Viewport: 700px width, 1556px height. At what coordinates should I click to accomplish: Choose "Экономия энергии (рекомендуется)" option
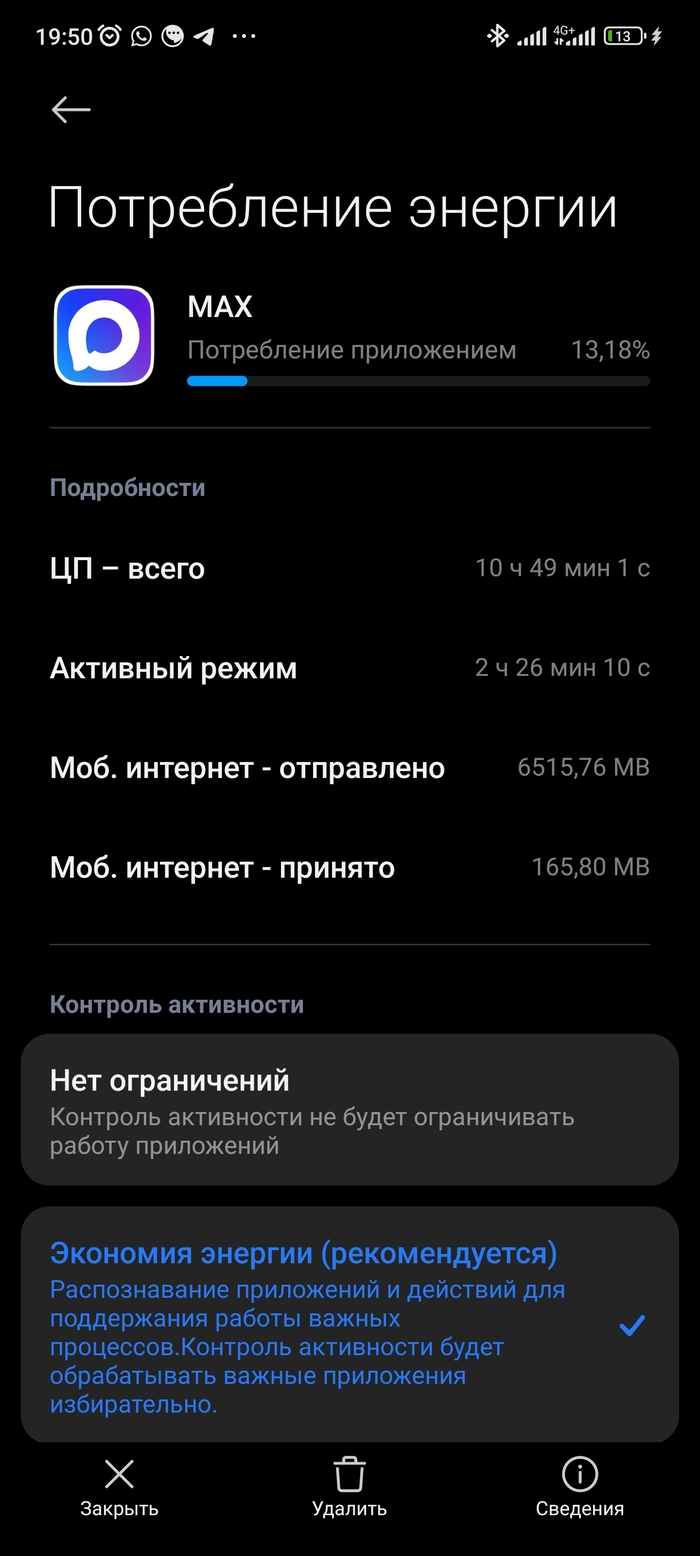click(349, 1324)
